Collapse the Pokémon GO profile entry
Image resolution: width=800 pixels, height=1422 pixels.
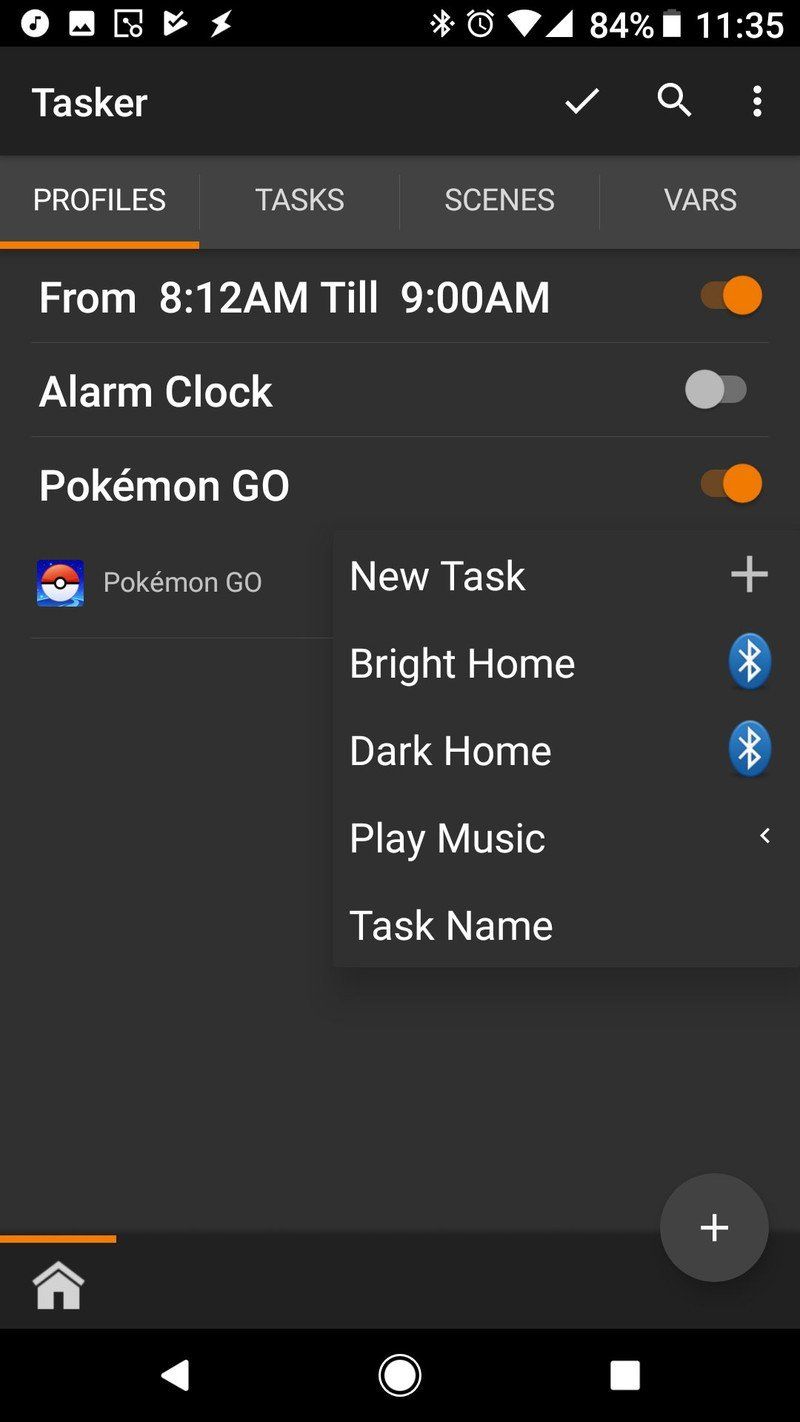(164, 485)
